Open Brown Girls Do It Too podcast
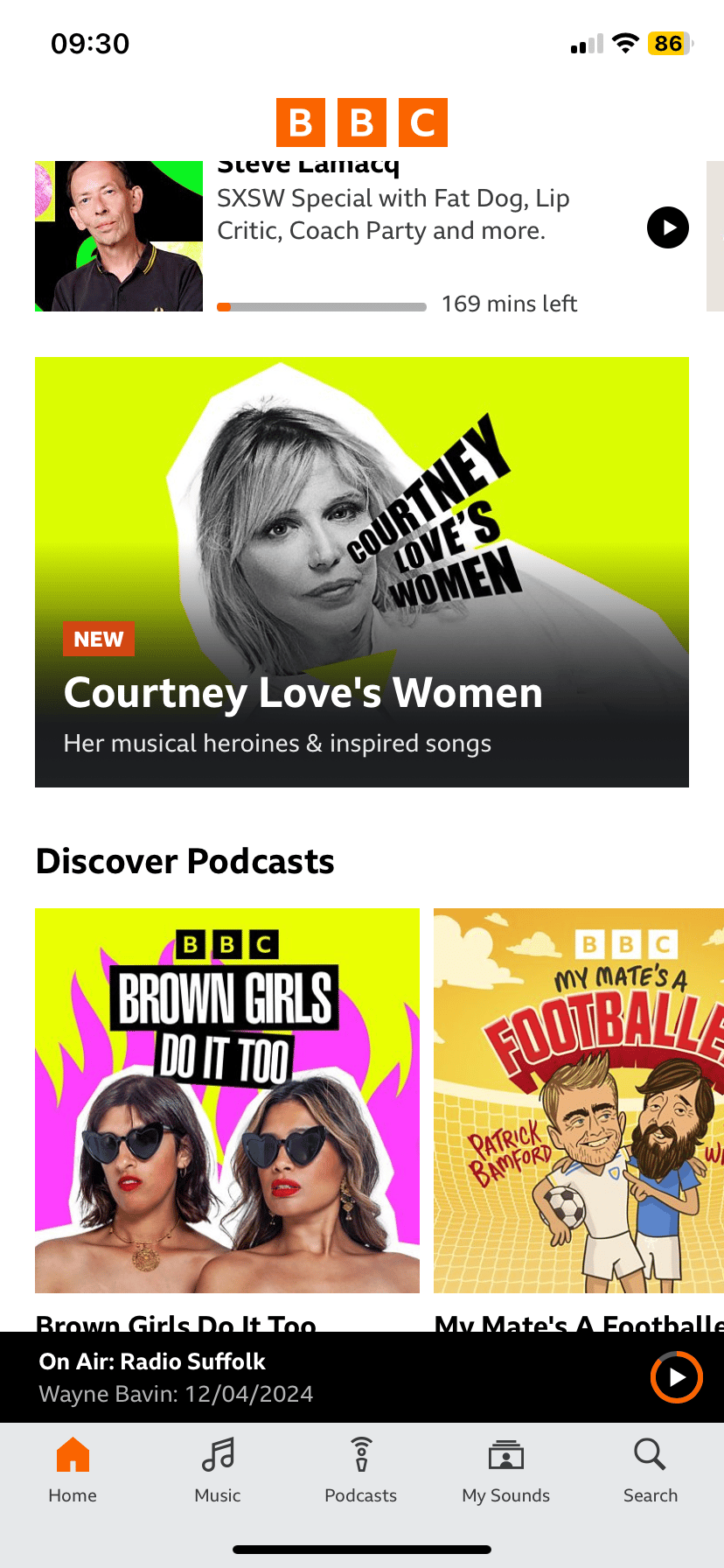Screen dimensions: 724x1568 226,1100
